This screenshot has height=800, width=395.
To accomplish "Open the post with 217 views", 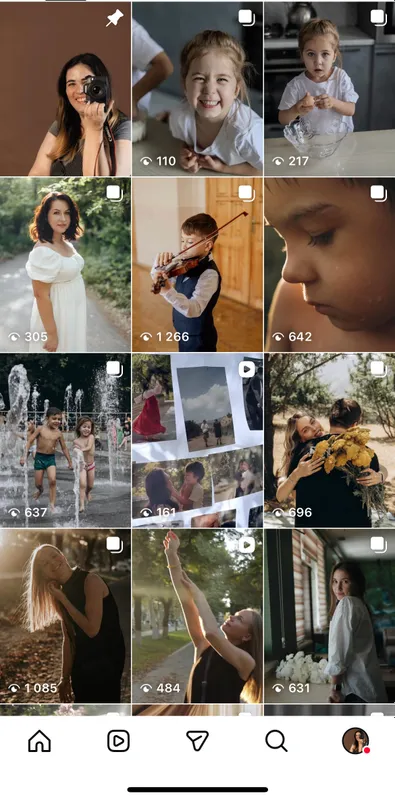I will click(x=330, y=88).
